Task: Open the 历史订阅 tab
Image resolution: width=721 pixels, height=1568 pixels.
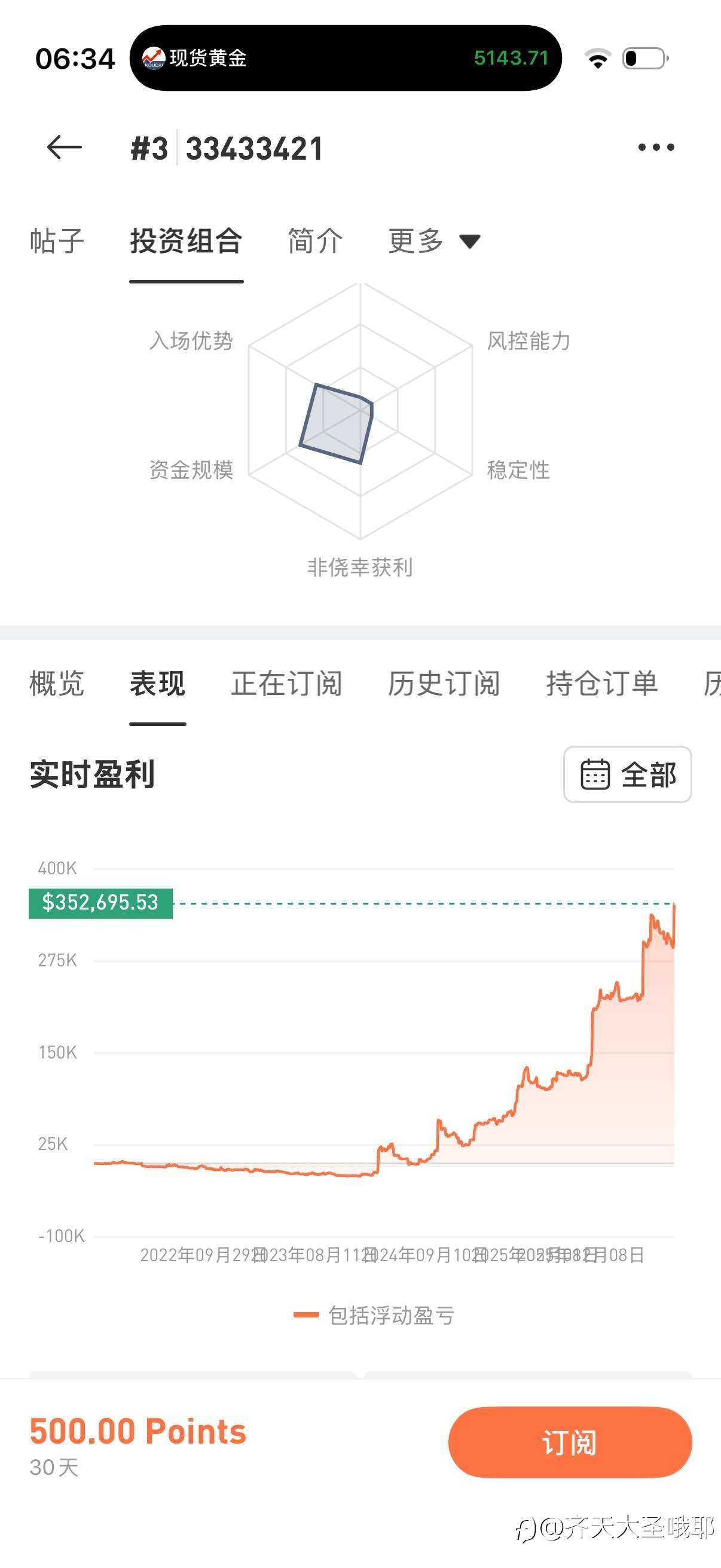Action: point(444,684)
